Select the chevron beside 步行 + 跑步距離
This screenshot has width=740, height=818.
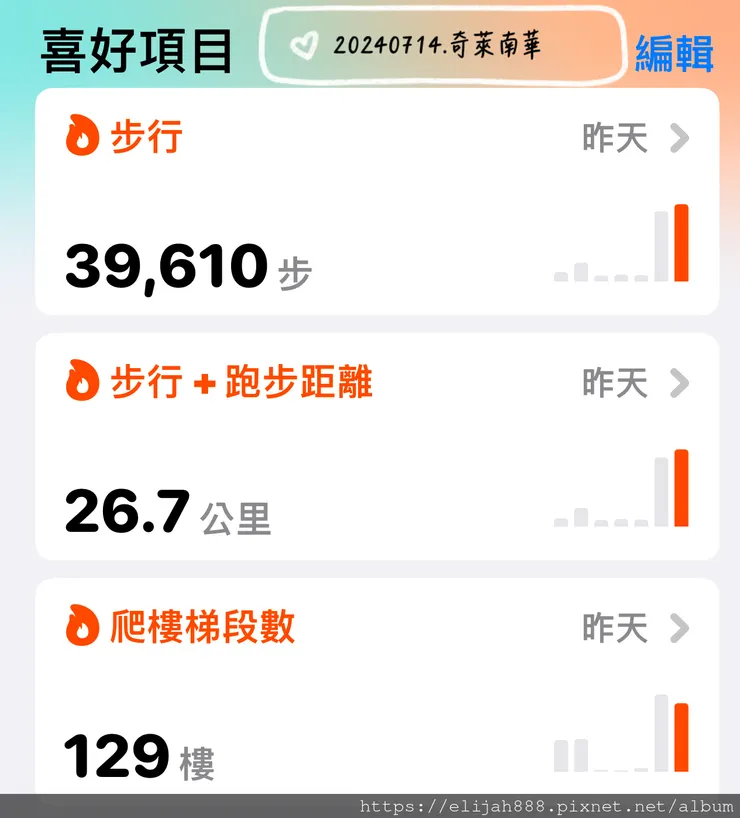pyautogui.click(x=678, y=384)
